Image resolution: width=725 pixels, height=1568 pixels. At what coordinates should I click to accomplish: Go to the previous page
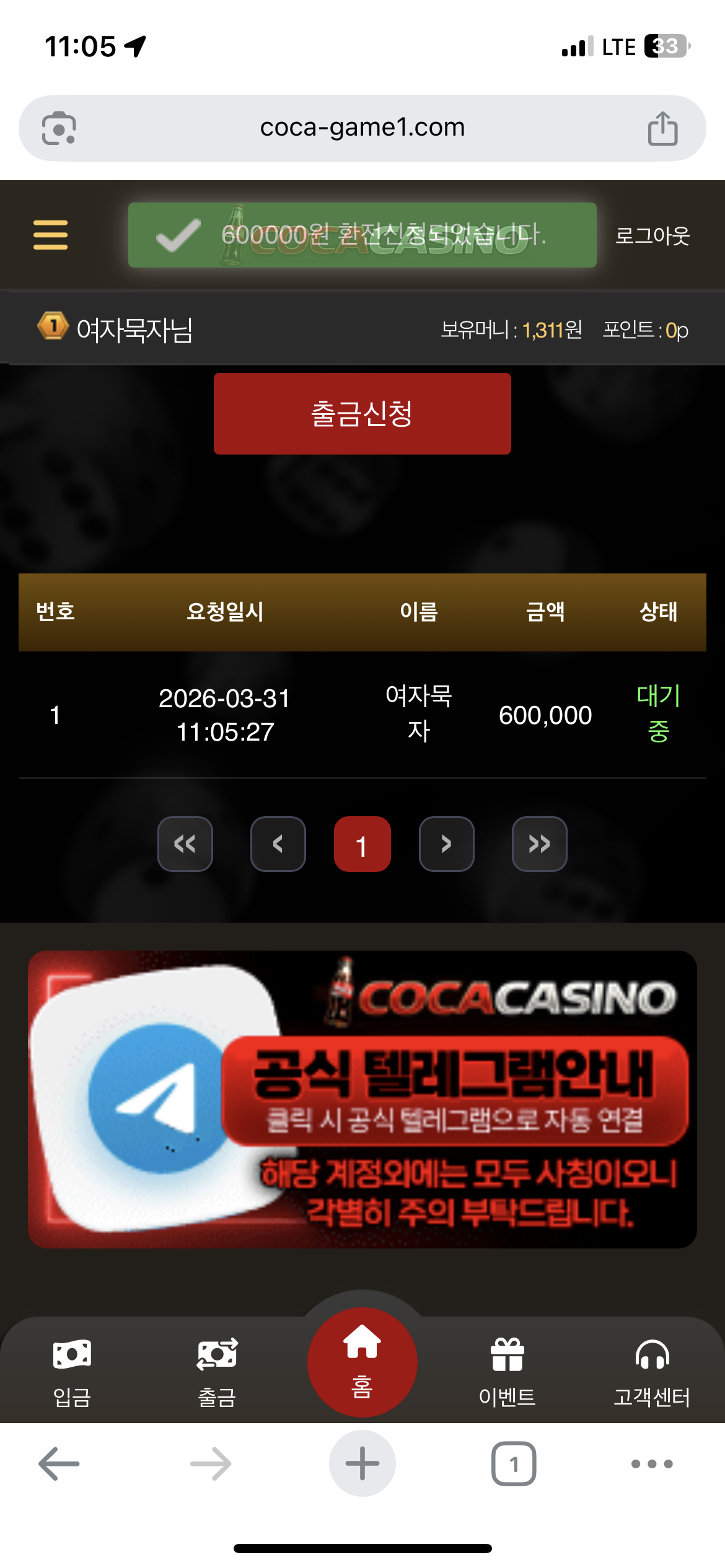(278, 843)
